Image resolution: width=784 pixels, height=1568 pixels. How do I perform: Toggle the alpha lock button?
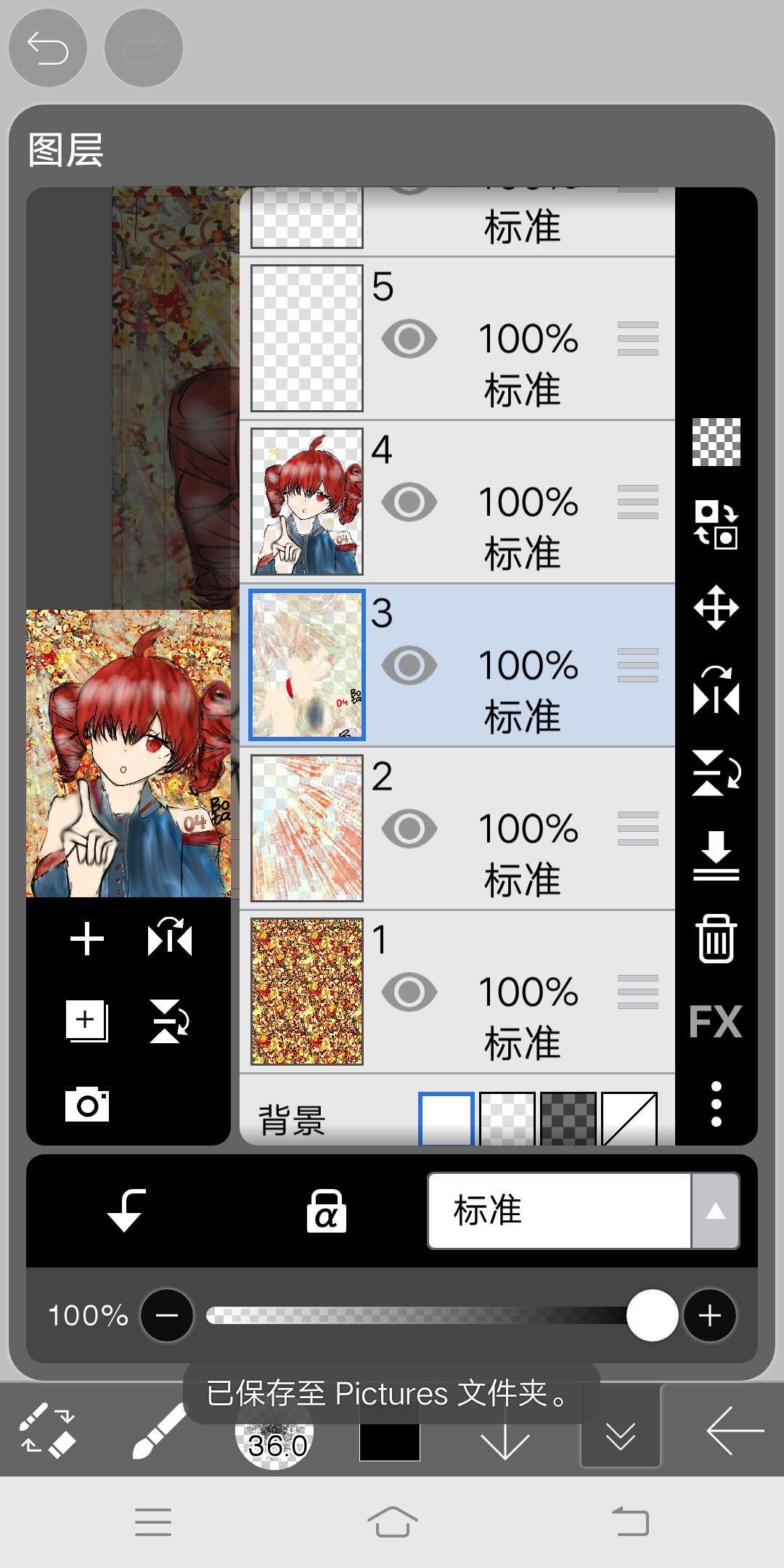coord(326,1211)
